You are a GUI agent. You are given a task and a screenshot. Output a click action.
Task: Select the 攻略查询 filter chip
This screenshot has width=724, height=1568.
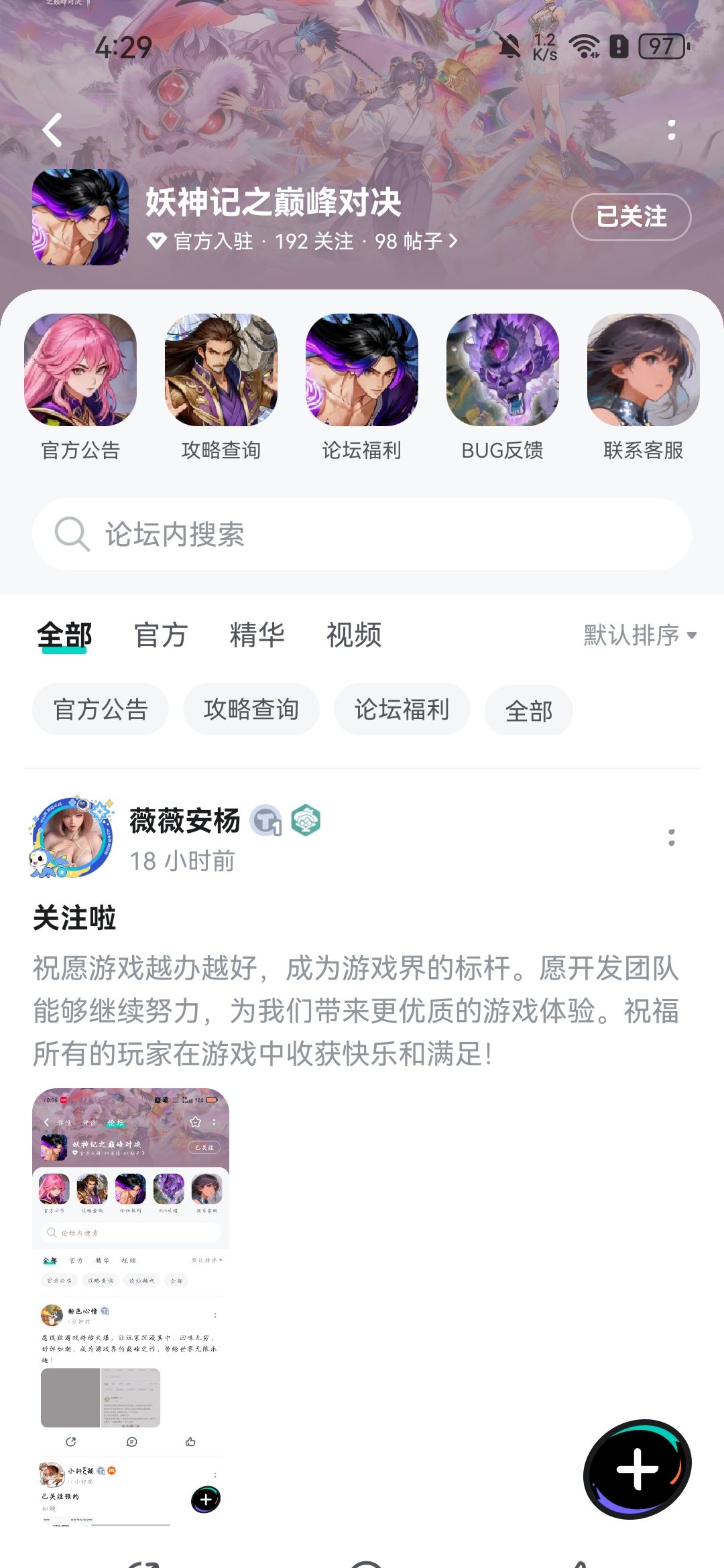pyautogui.click(x=251, y=710)
